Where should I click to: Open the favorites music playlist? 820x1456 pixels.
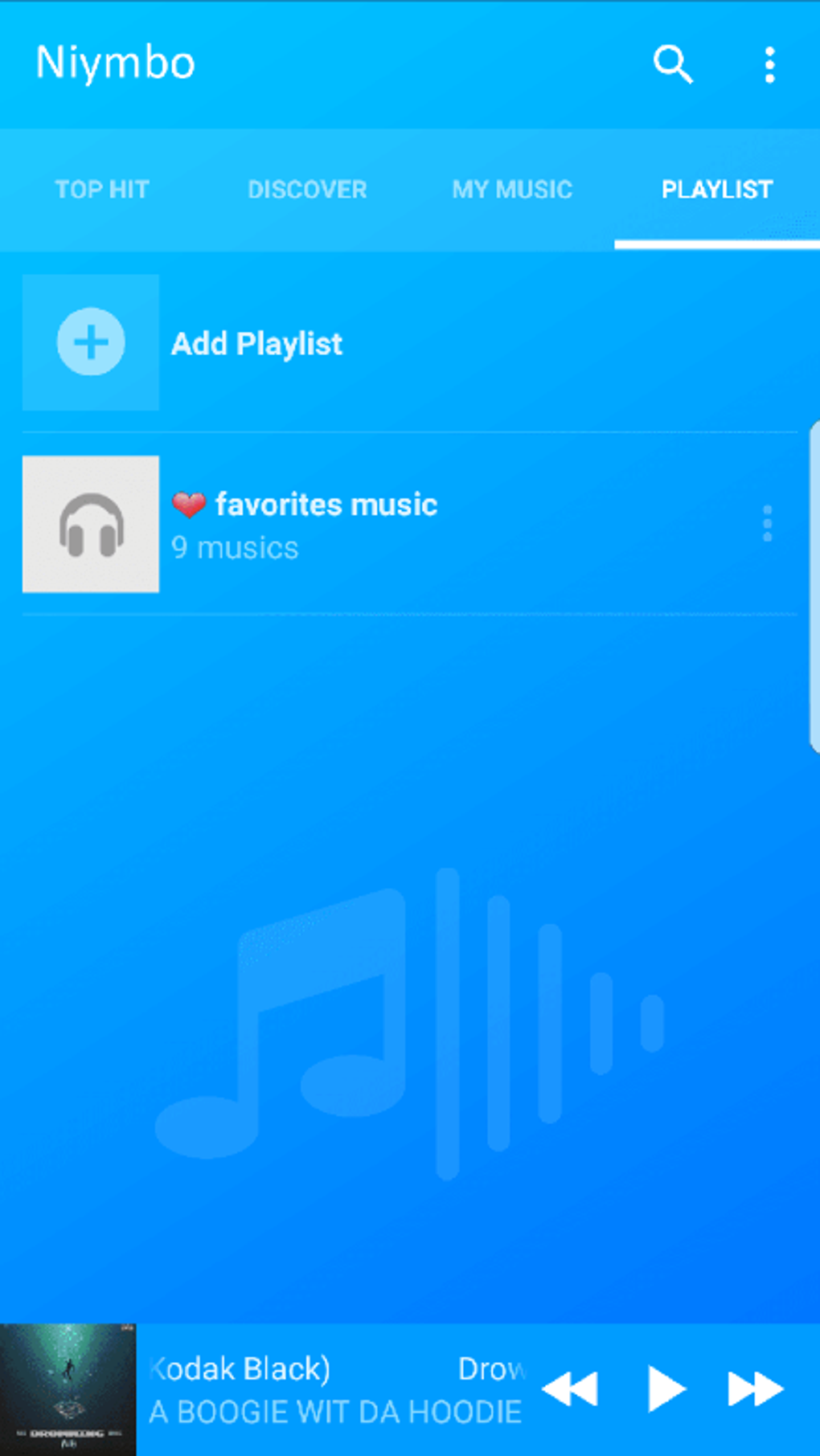point(326,523)
